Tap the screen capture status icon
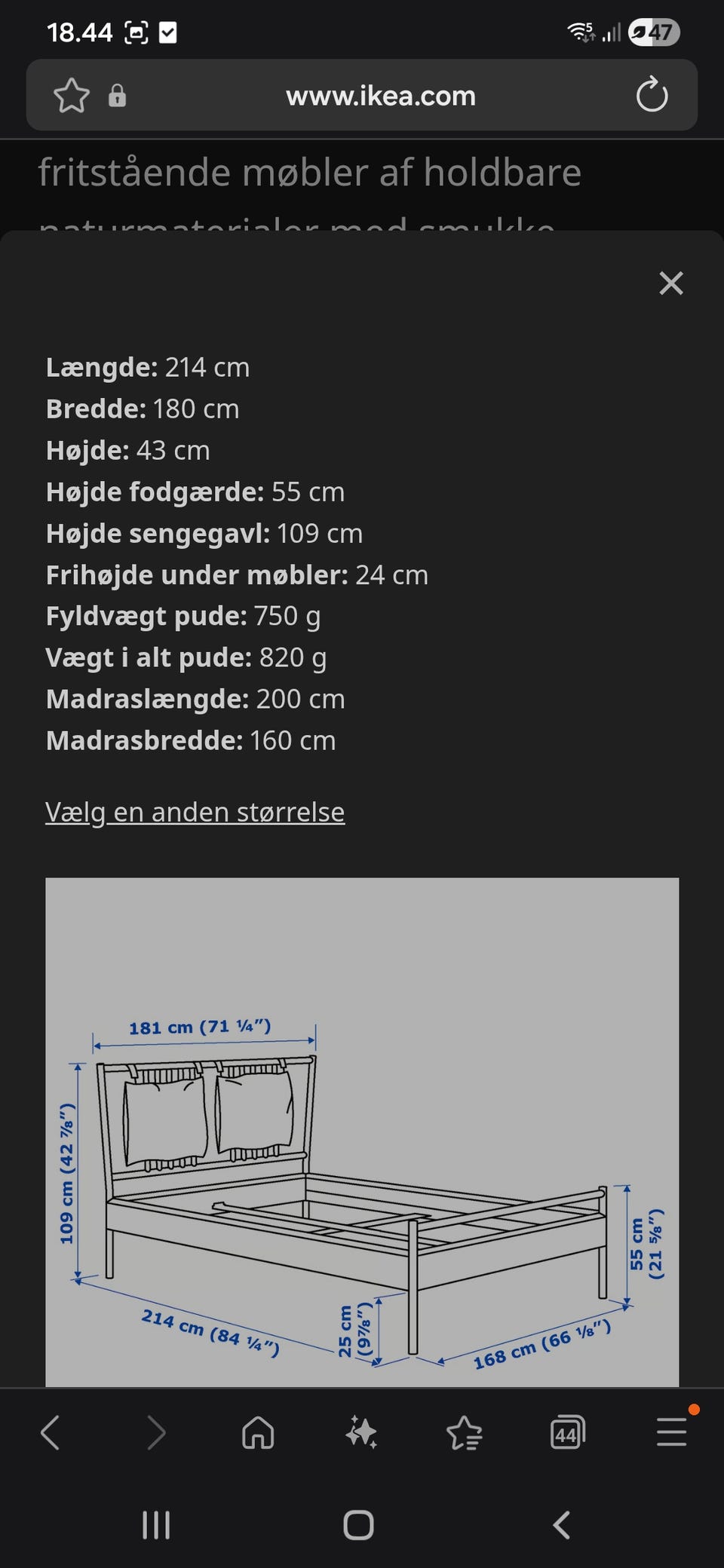 136,32
